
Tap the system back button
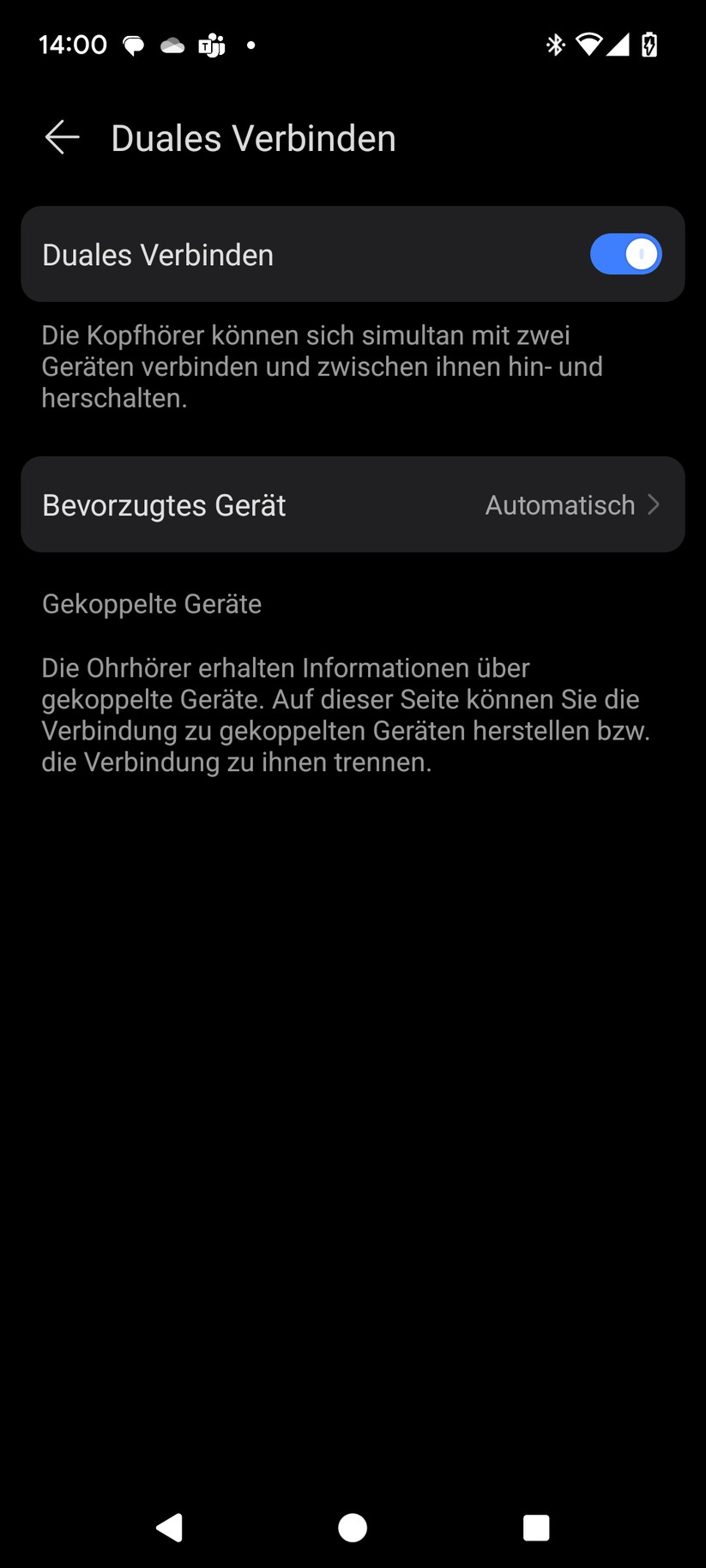pyautogui.click(x=169, y=1527)
